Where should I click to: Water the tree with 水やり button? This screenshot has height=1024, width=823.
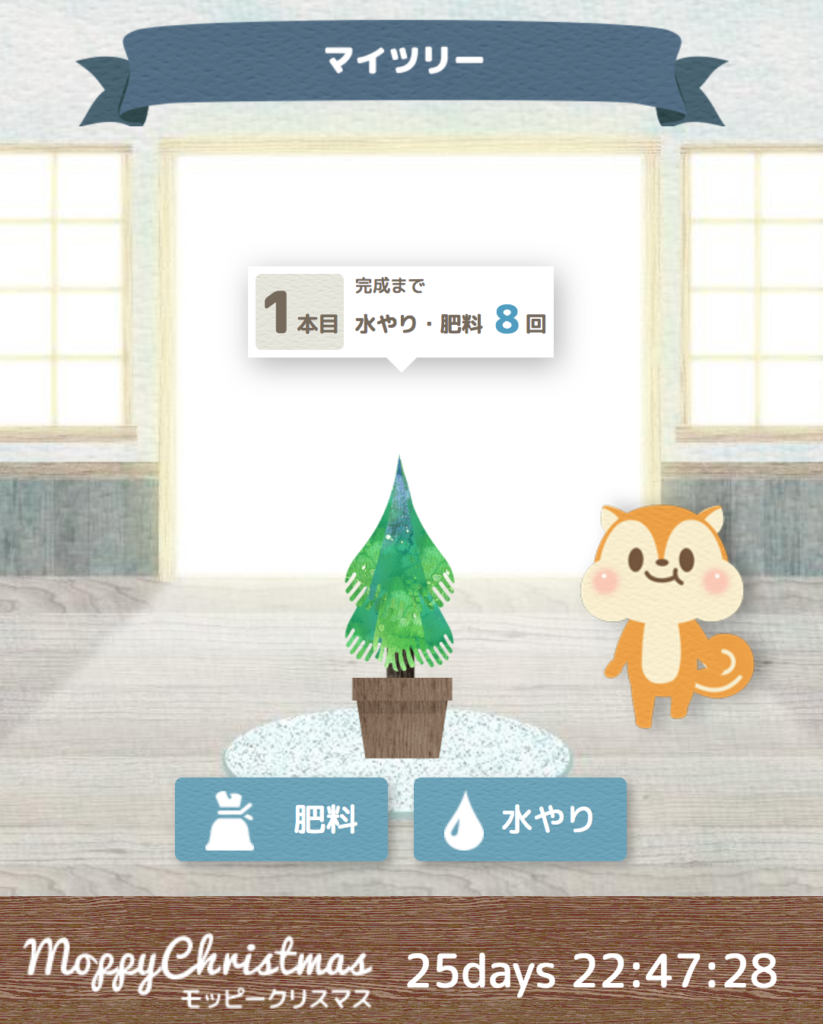(520, 820)
